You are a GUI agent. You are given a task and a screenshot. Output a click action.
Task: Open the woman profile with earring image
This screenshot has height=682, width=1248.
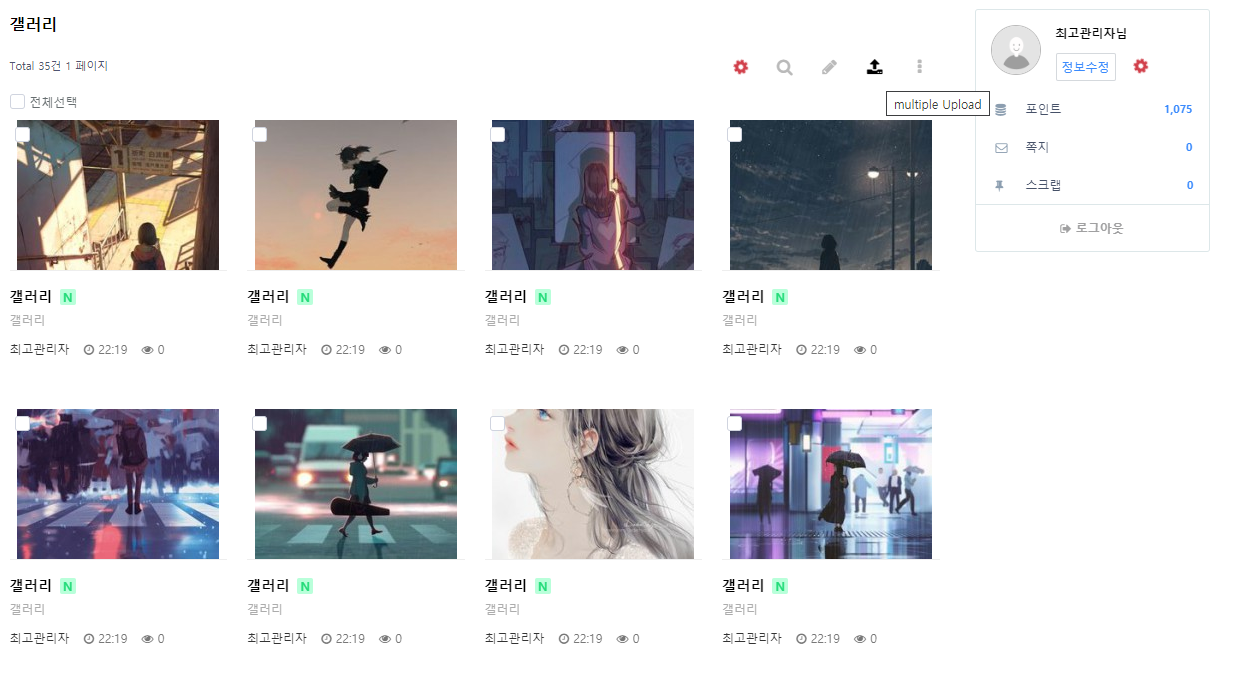(x=593, y=484)
